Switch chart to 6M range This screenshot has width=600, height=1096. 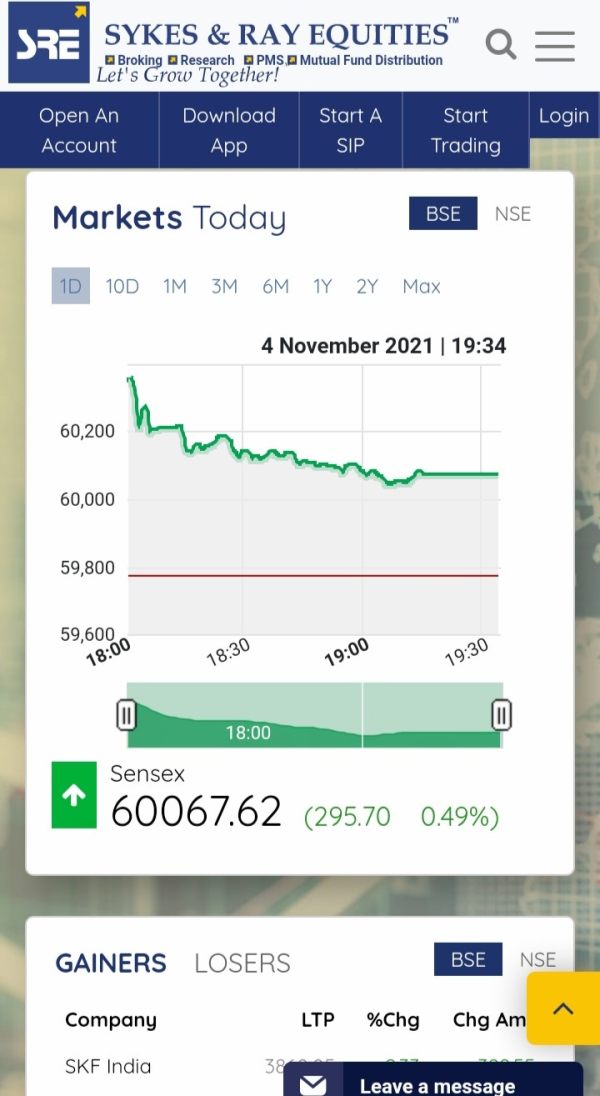coord(276,287)
